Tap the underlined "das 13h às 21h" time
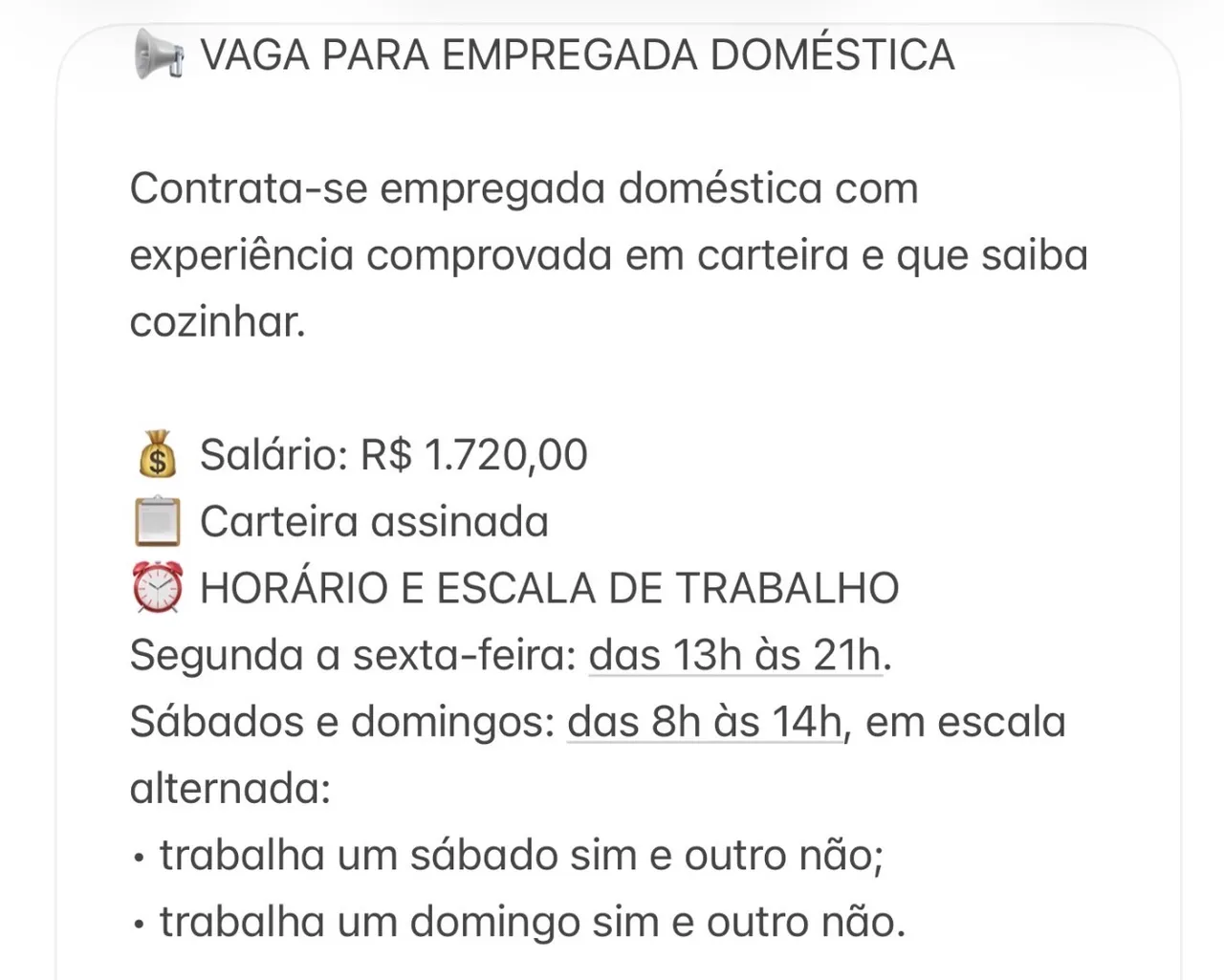 coord(735,656)
